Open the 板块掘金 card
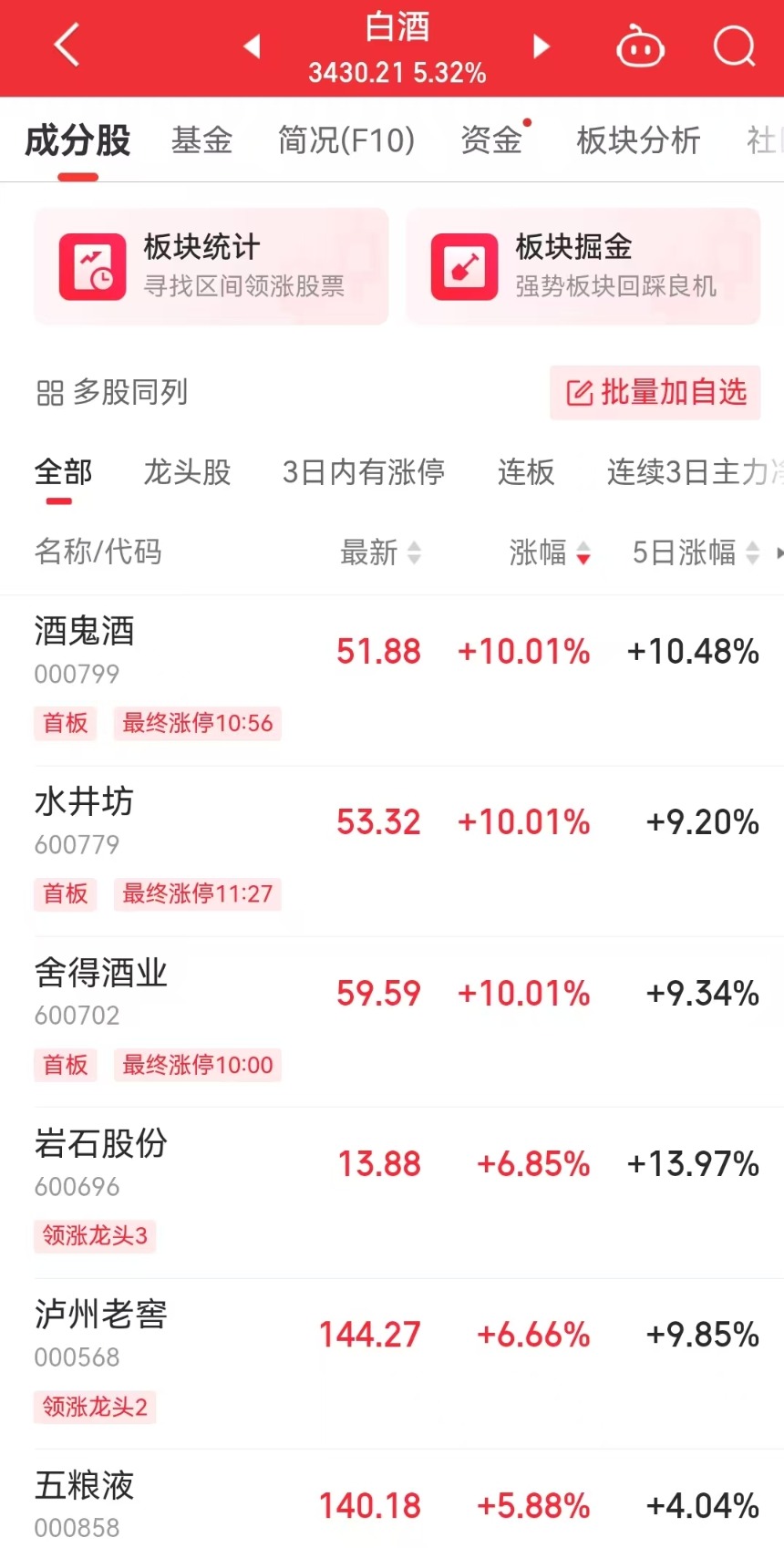The image size is (784, 1548). point(583,266)
